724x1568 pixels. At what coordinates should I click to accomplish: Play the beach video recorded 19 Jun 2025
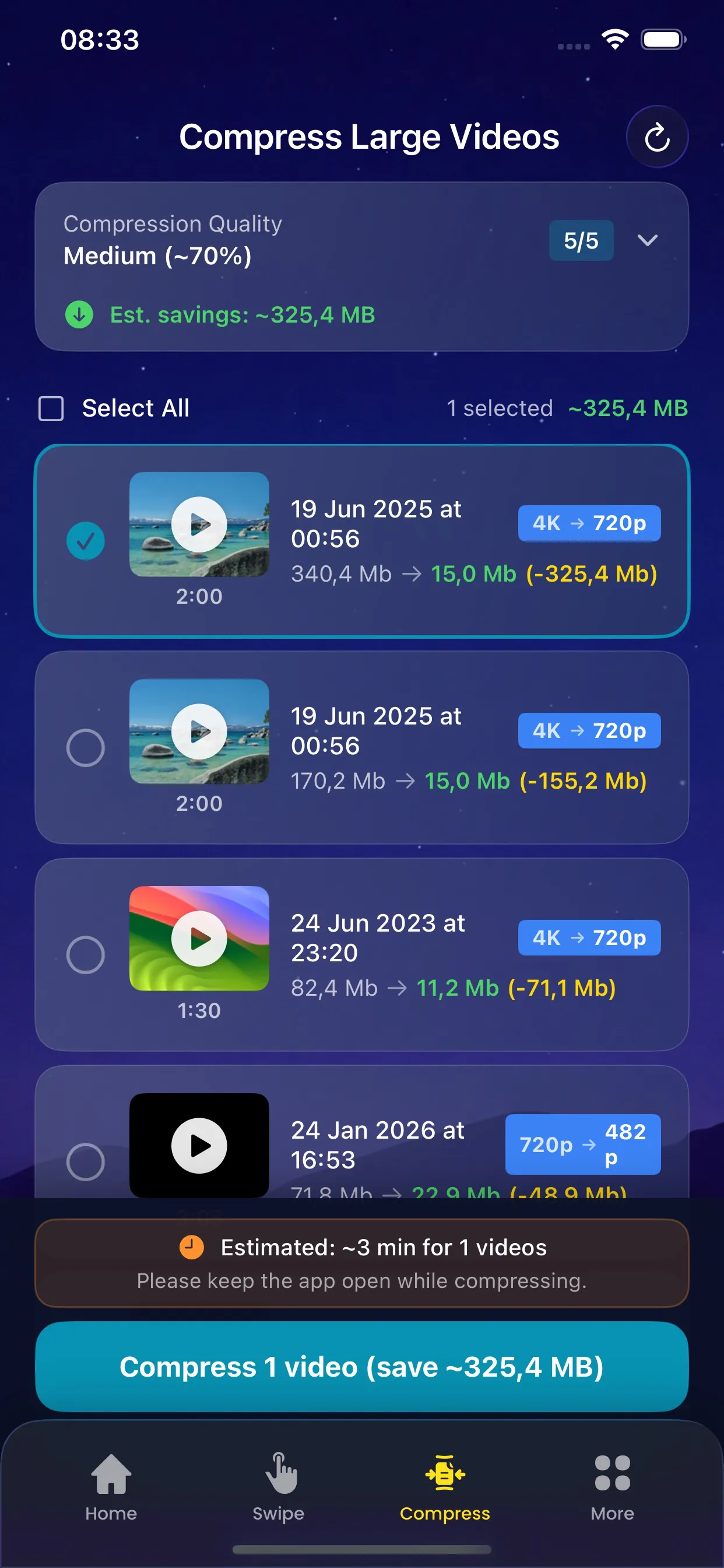199,523
